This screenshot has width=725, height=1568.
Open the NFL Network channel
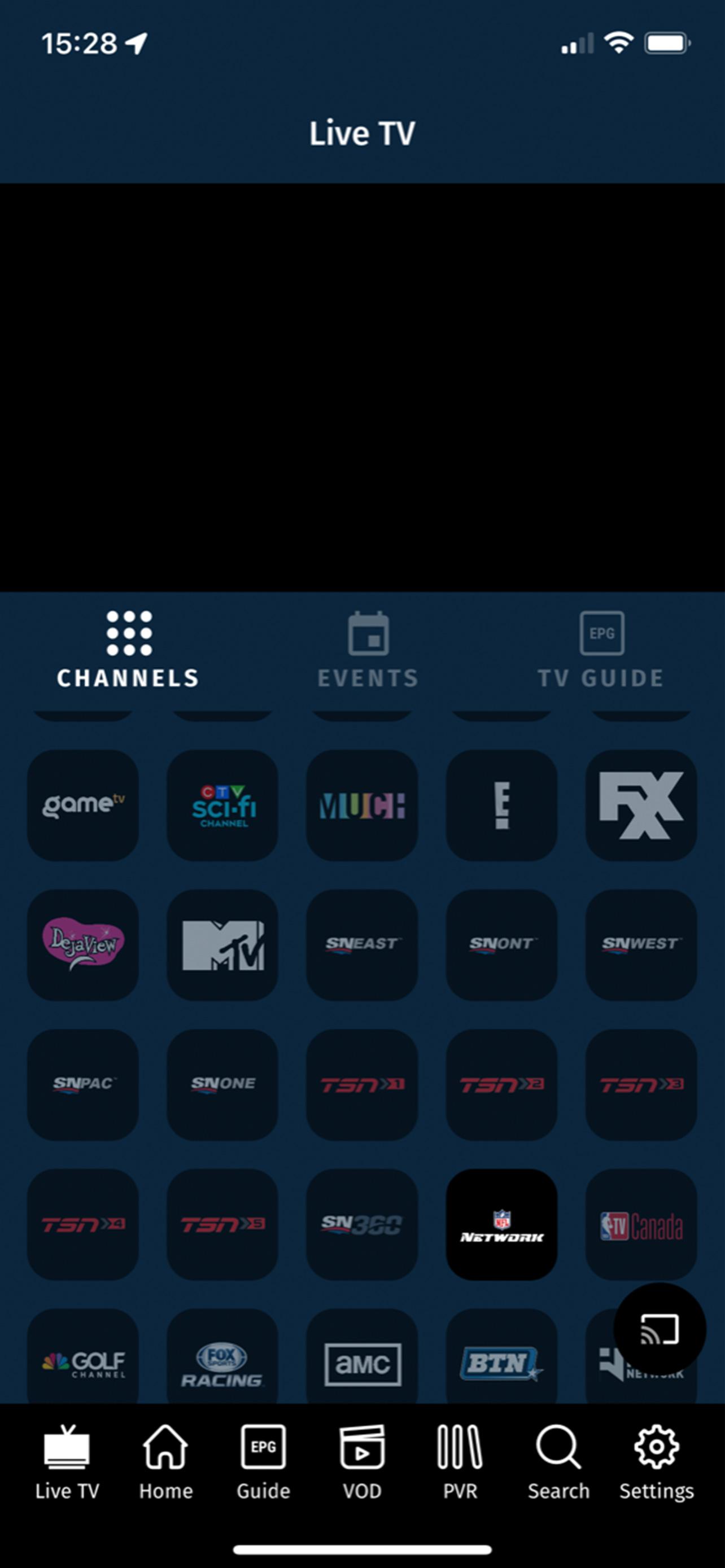501,1224
